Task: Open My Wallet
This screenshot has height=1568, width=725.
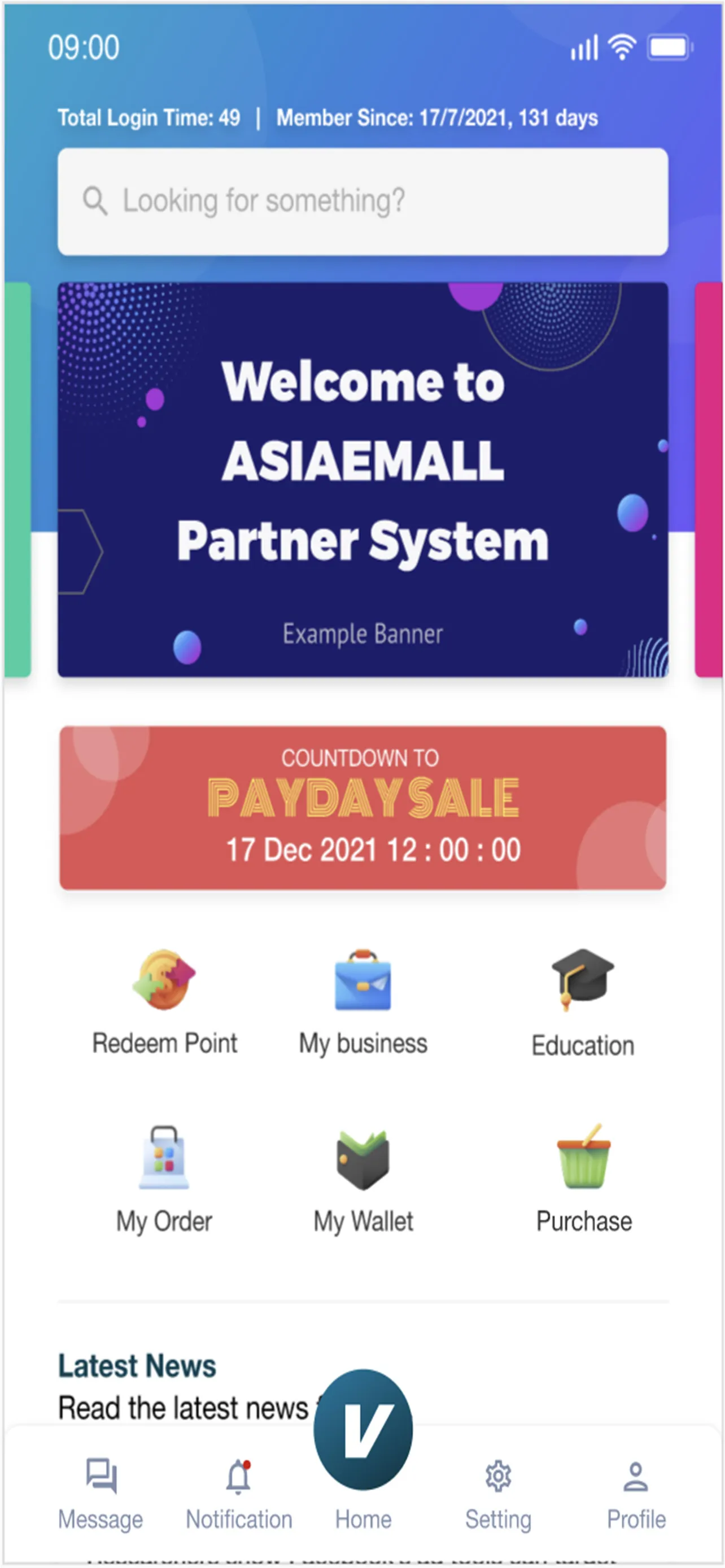Action: [x=363, y=1179]
